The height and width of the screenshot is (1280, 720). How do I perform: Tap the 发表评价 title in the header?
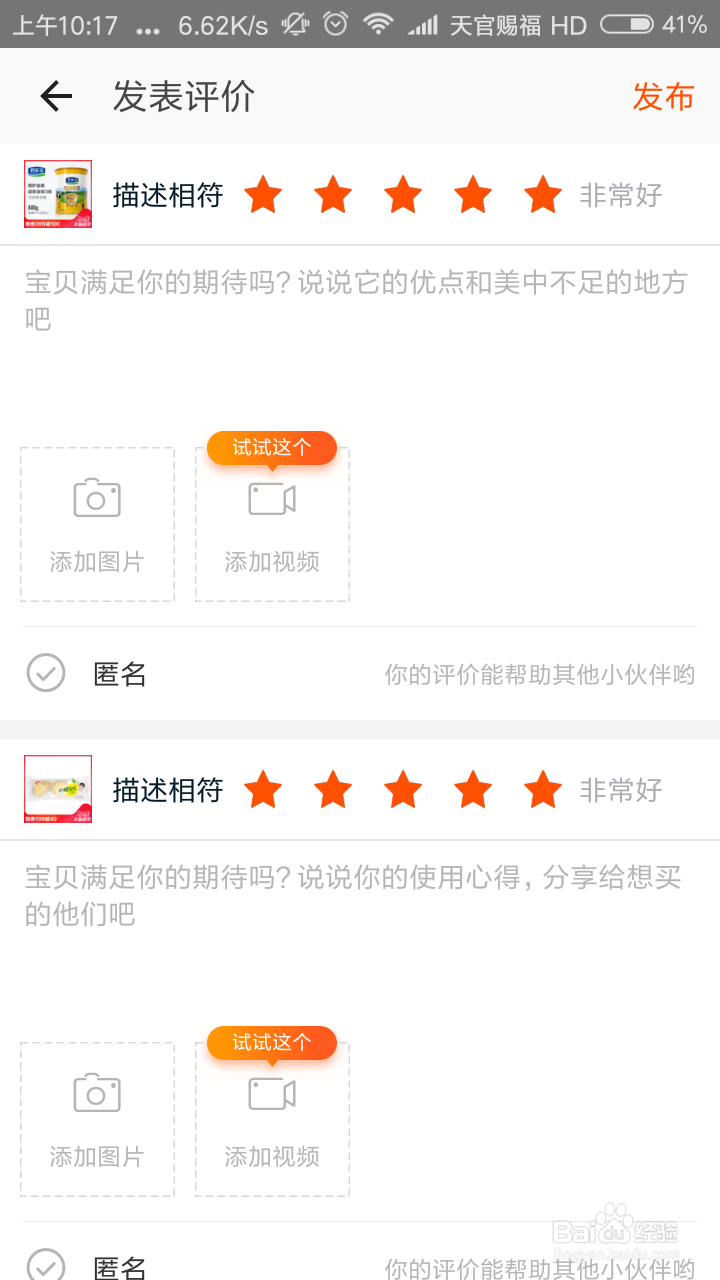(180, 97)
